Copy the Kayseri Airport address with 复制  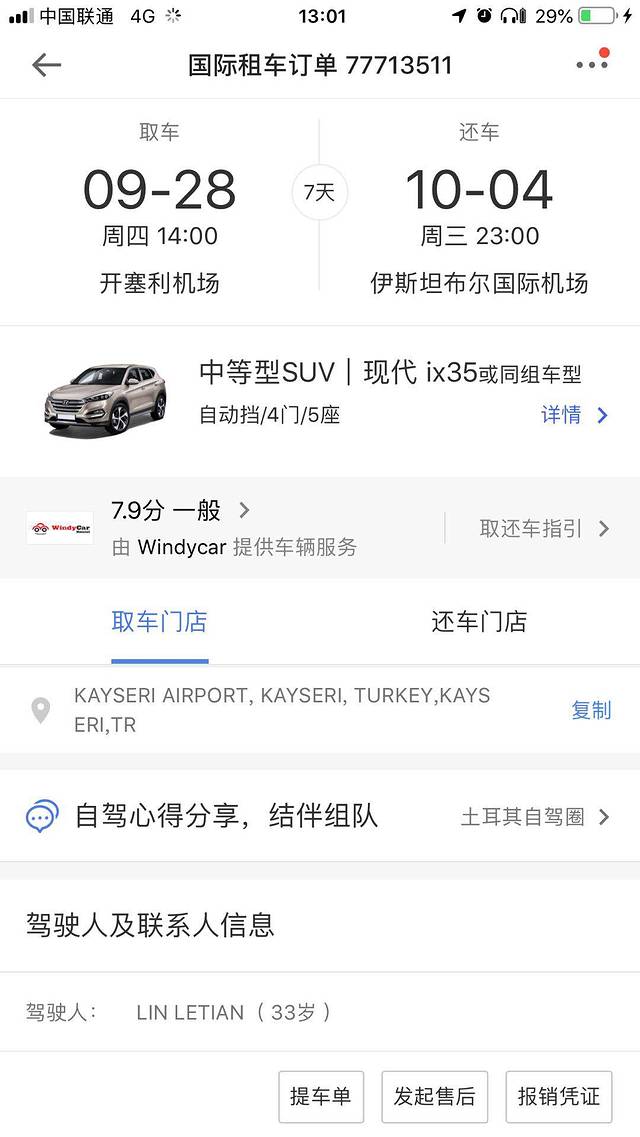pyautogui.click(x=591, y=710)
